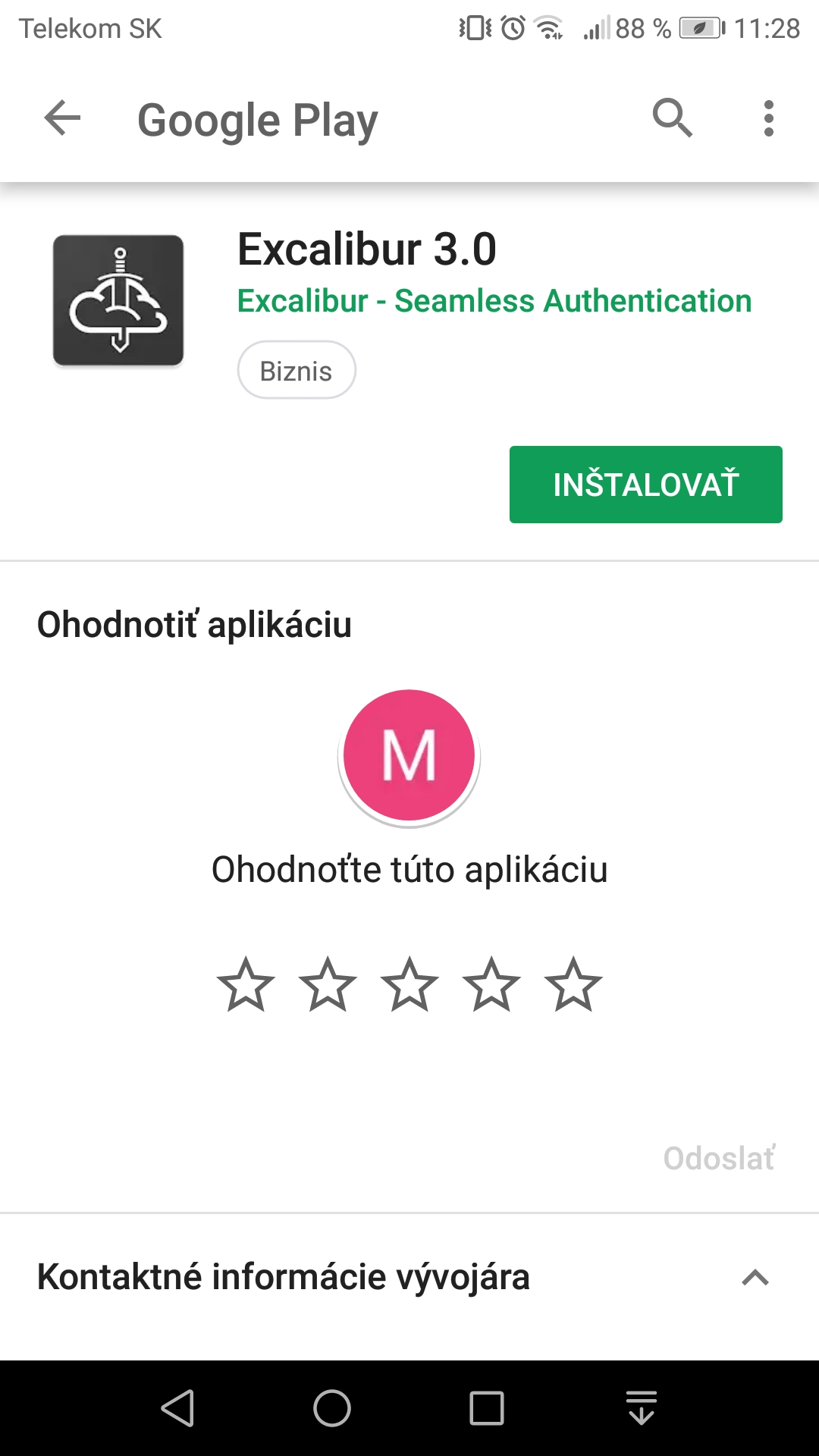Open the search icon in Google Play
The height and width of the screenshot is (1456, 819).
[672, 118]
